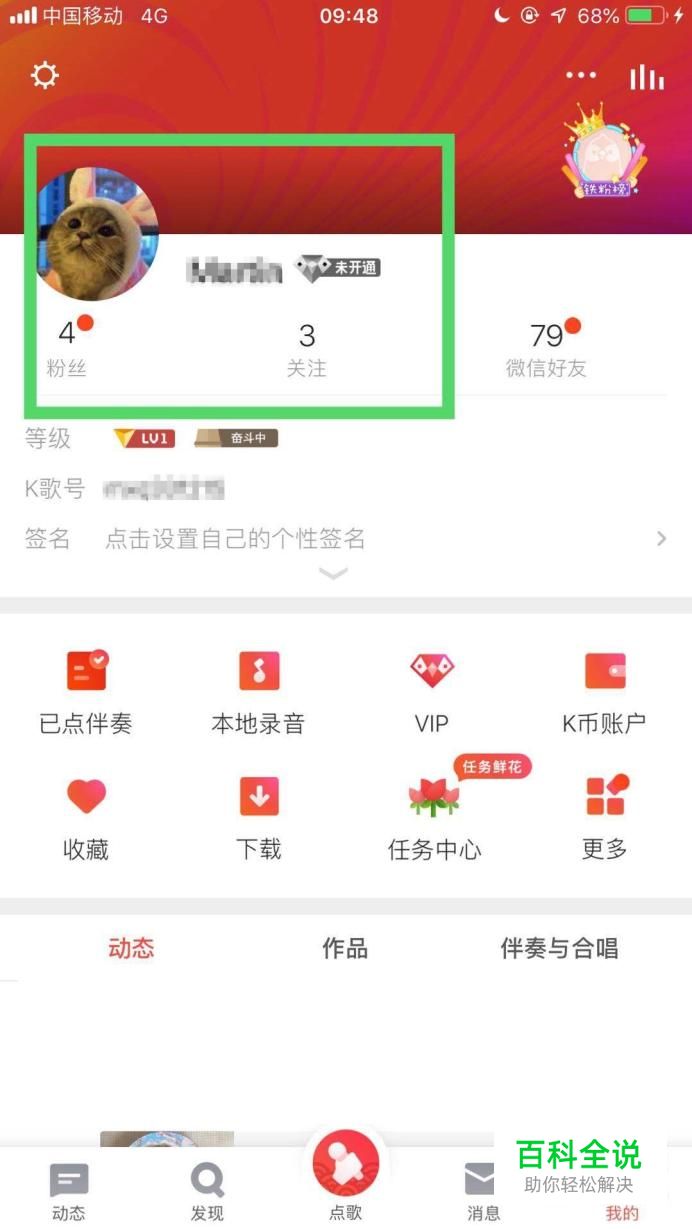This screenshot has height=1229, width=692.
Task: Open K币账户
Action: point(604,691)
